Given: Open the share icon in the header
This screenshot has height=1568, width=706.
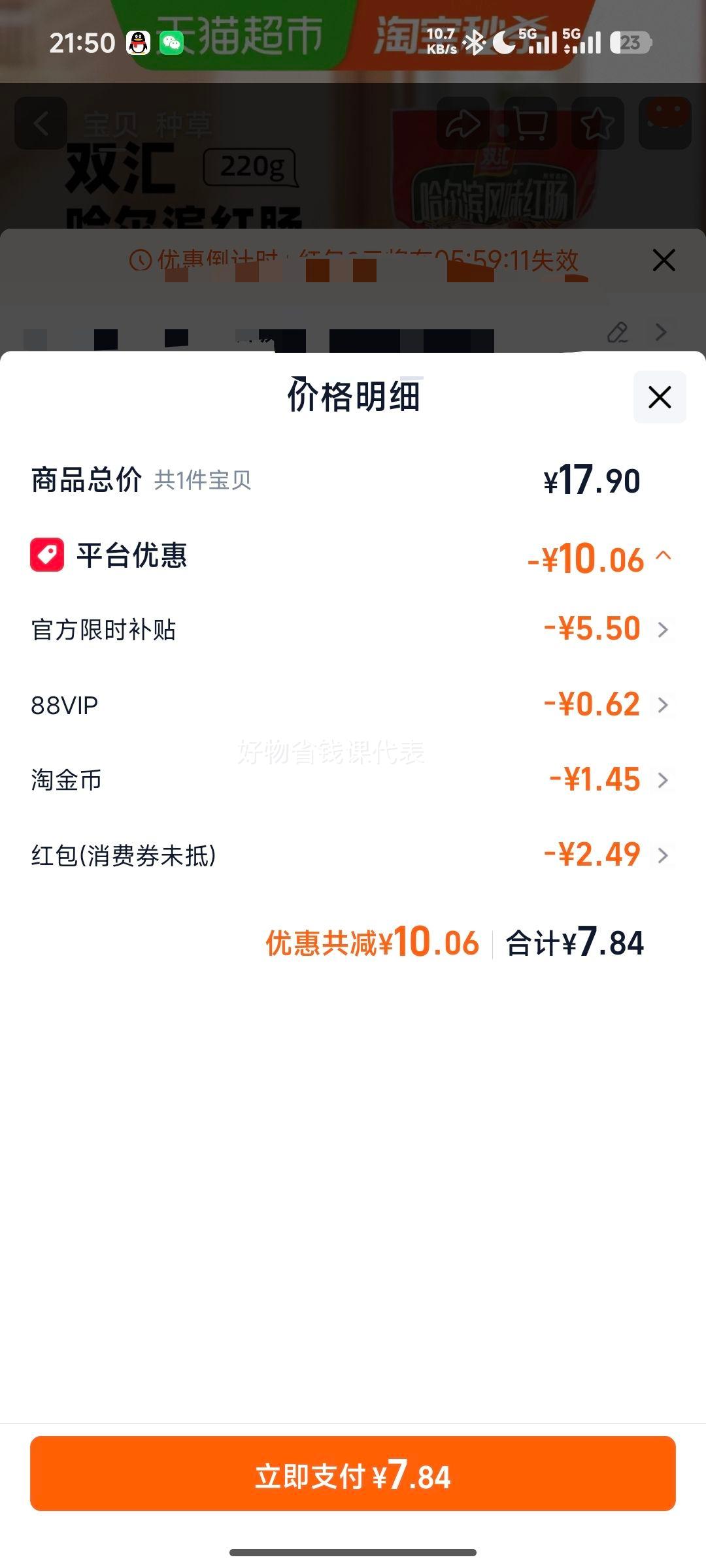Looking at the screenshot, I should coord(464,124).
